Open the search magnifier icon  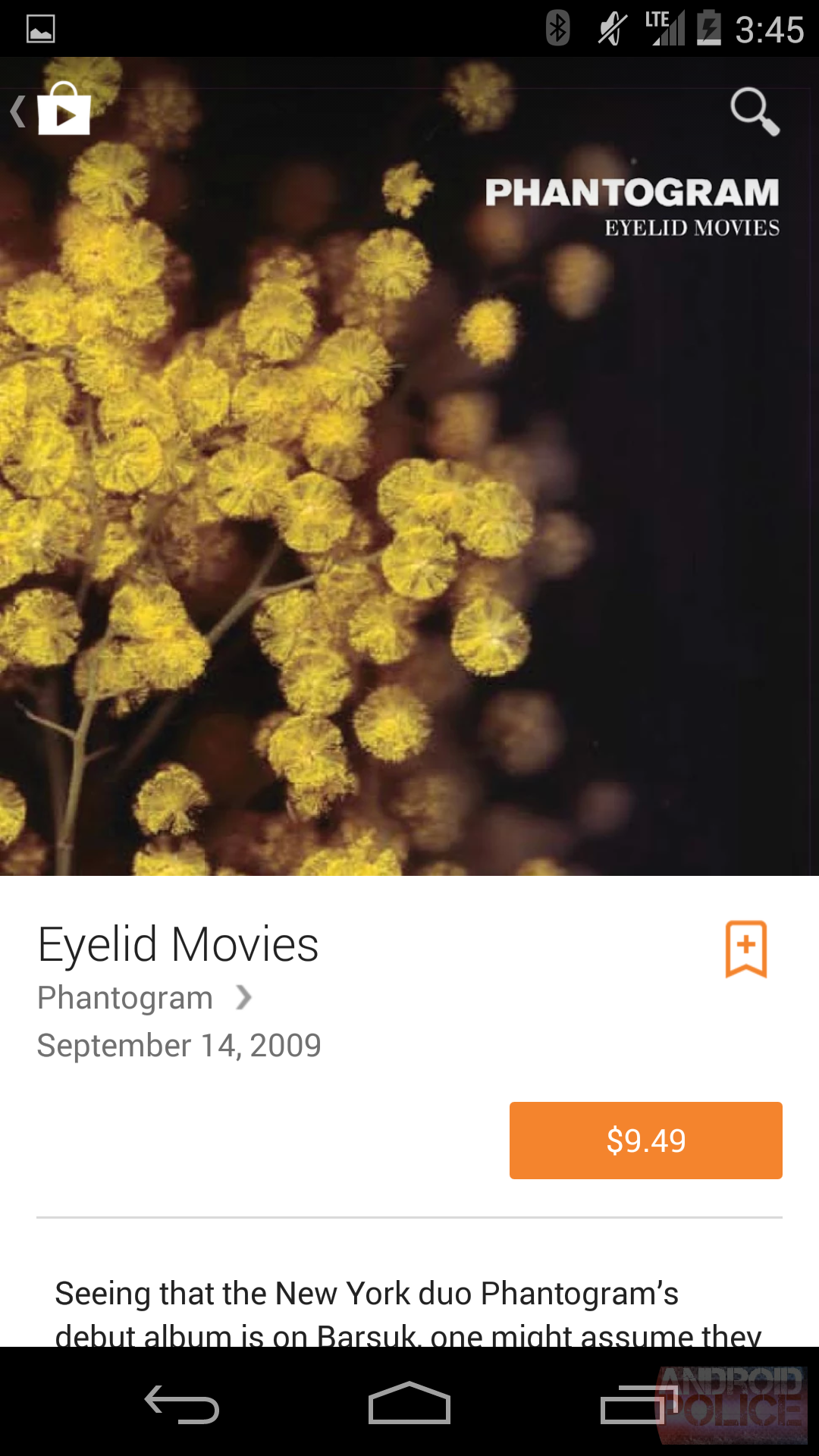tap(754, 111)
